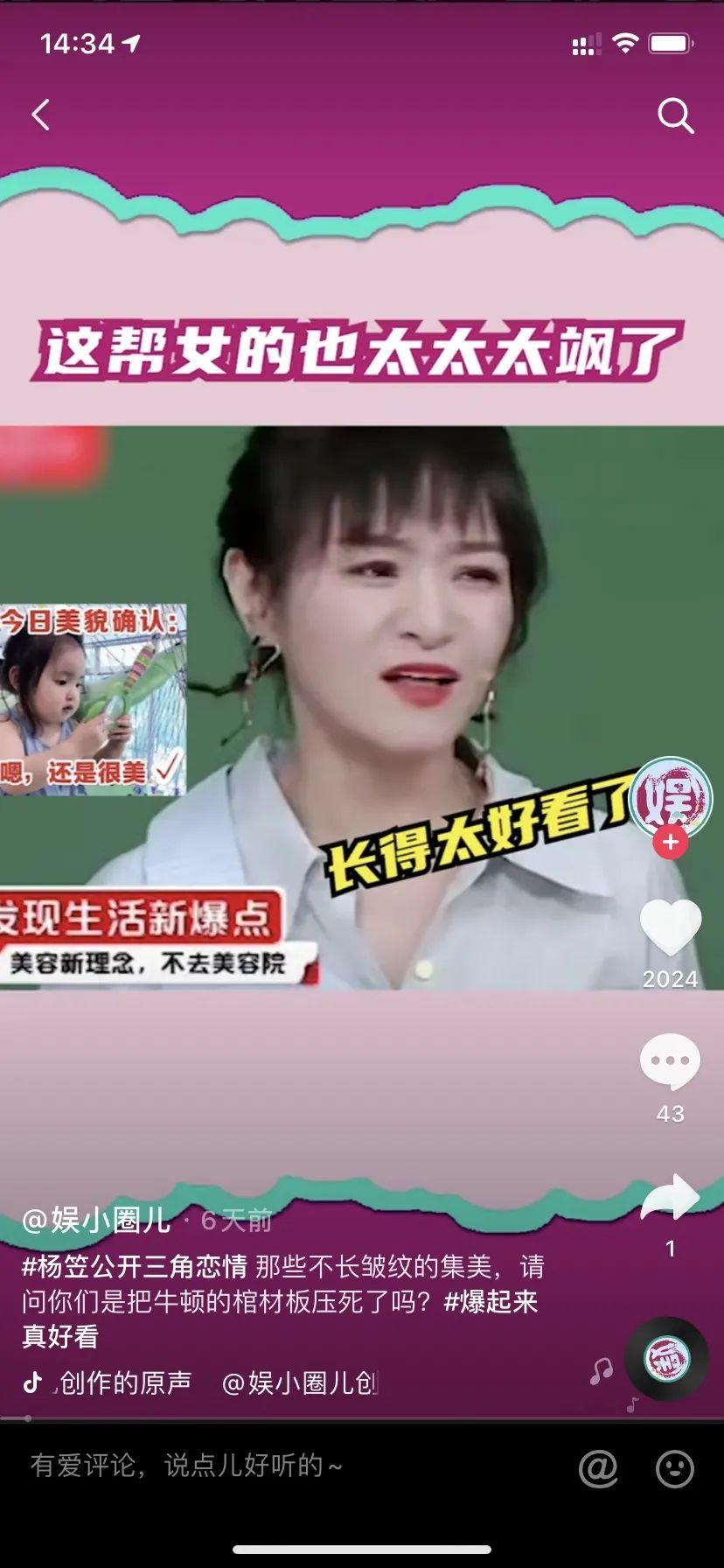Open the emoji picker smiley
724x1568 pixels.
(675, 1467)
